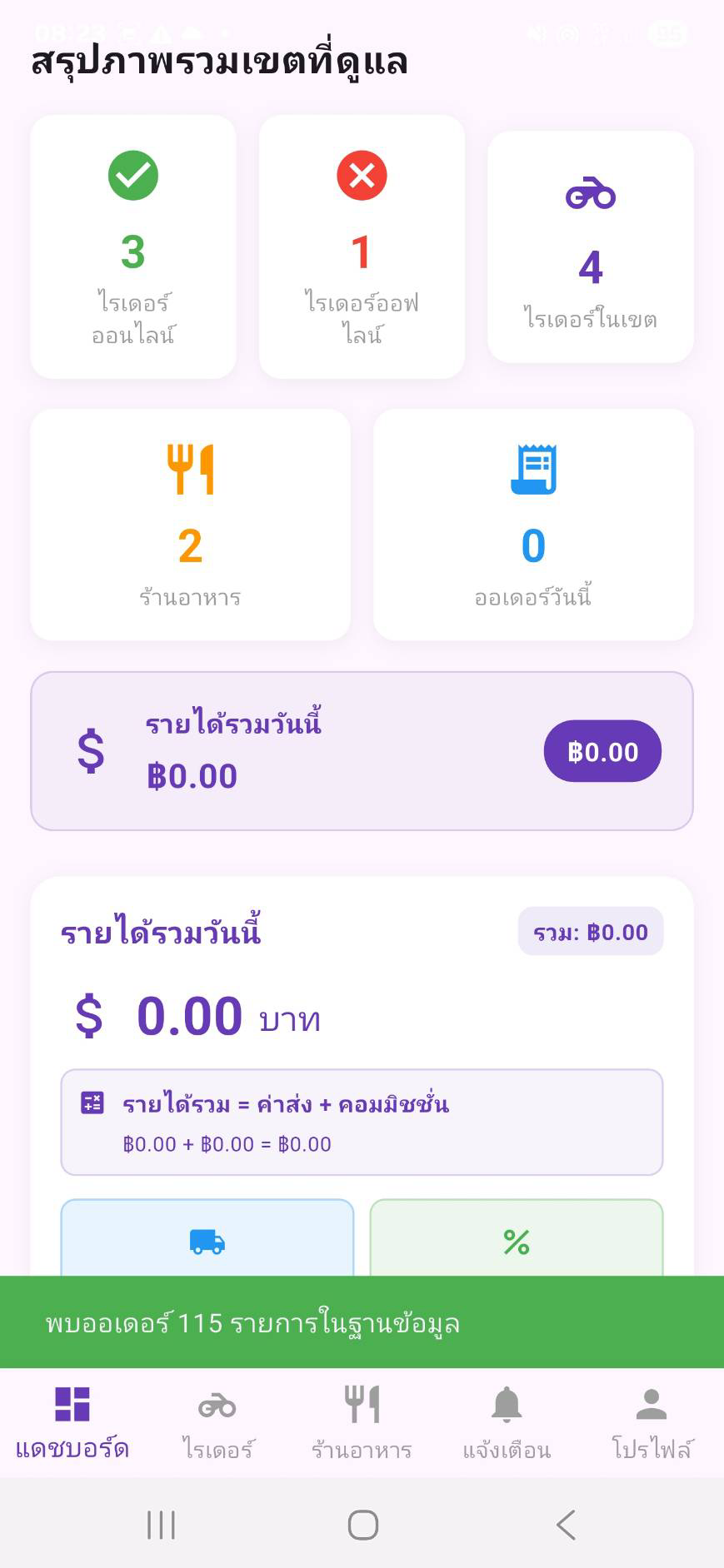Tap the Android home navigation button
Screen dimensions: 724x1568
click(362, 1522)
